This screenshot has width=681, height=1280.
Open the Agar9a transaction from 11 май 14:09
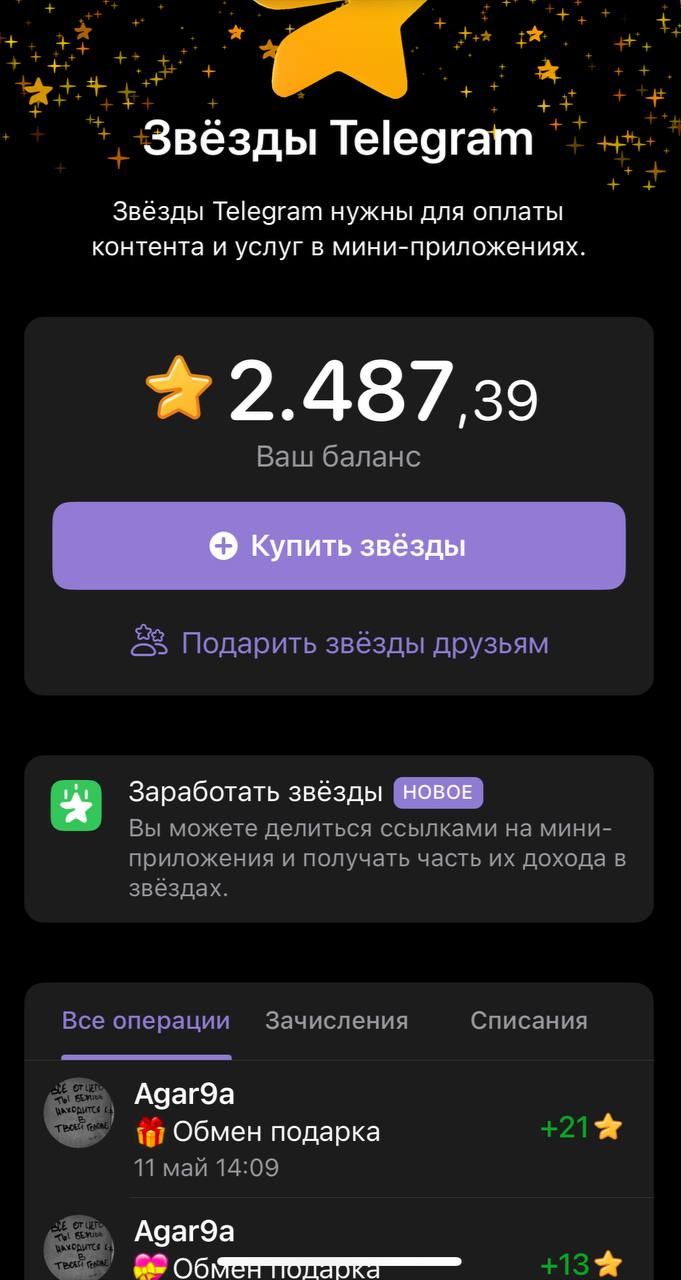pyautogui.click(x=339, y=1129)
